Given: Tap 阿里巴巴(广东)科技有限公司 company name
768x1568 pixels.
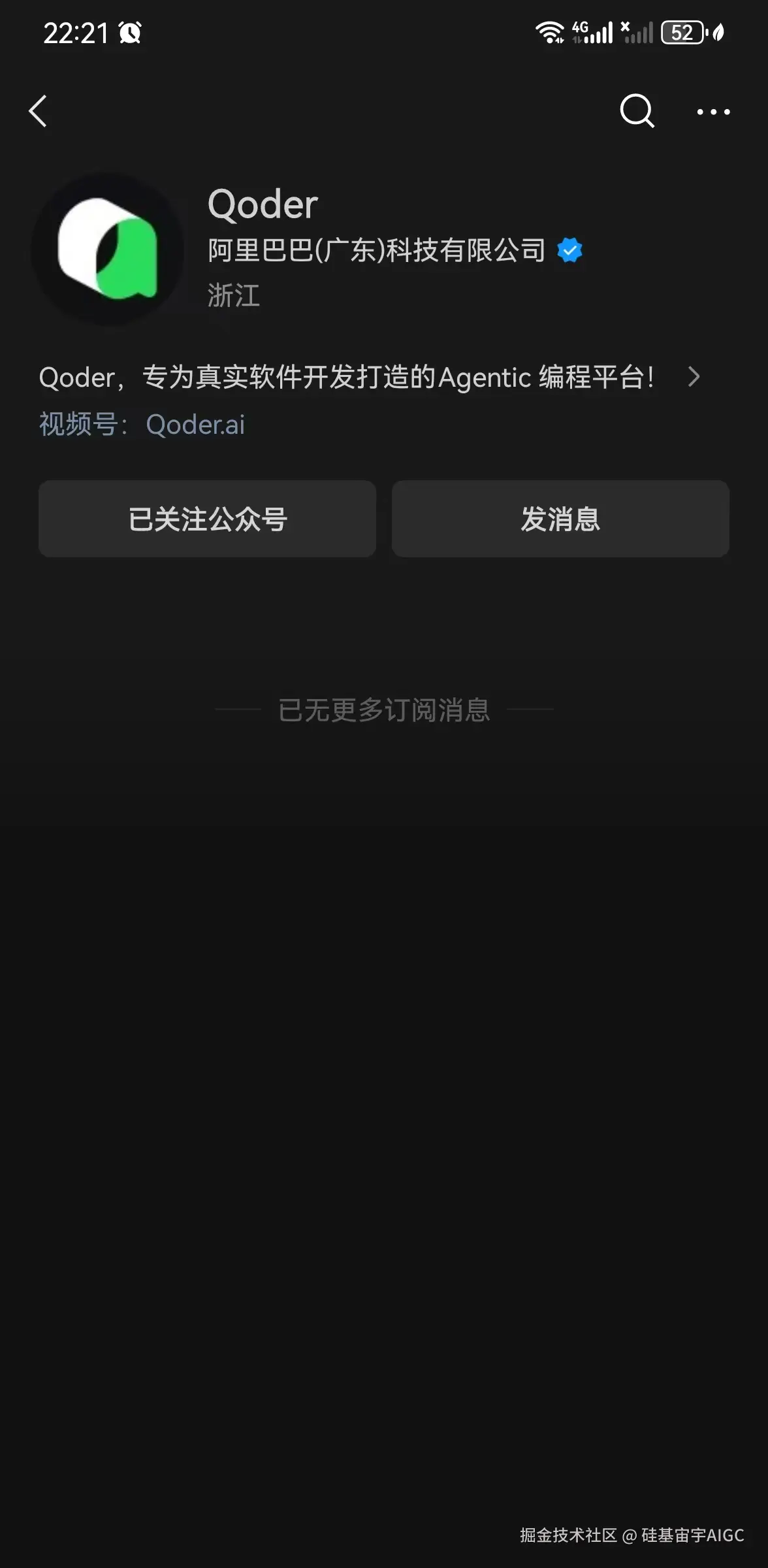Looking at the screenshot, I should pos(376,250).
